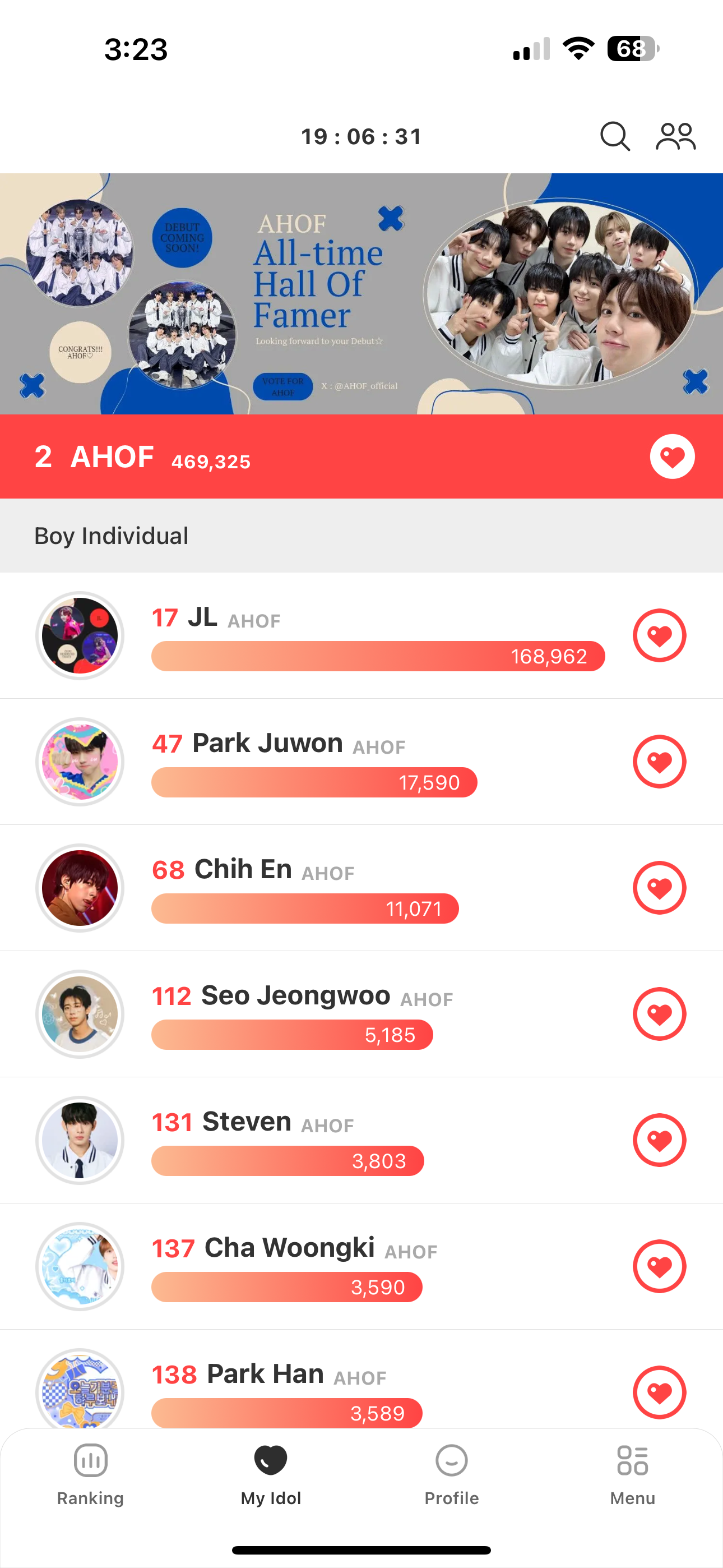Heart Park Han's entry
The height and width of the screenshot is (1568, 723).
659,1392
